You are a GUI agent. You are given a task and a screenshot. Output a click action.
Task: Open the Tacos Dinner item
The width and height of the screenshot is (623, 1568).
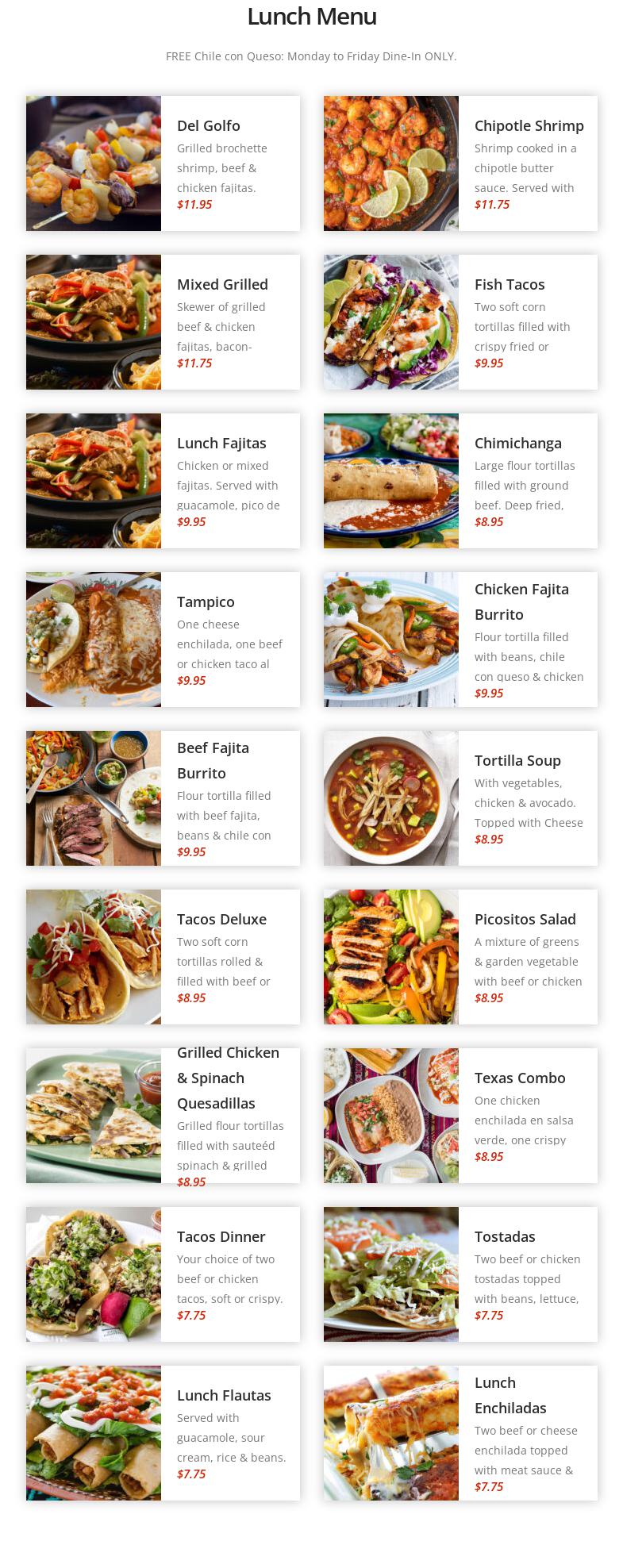[221, 1237]
